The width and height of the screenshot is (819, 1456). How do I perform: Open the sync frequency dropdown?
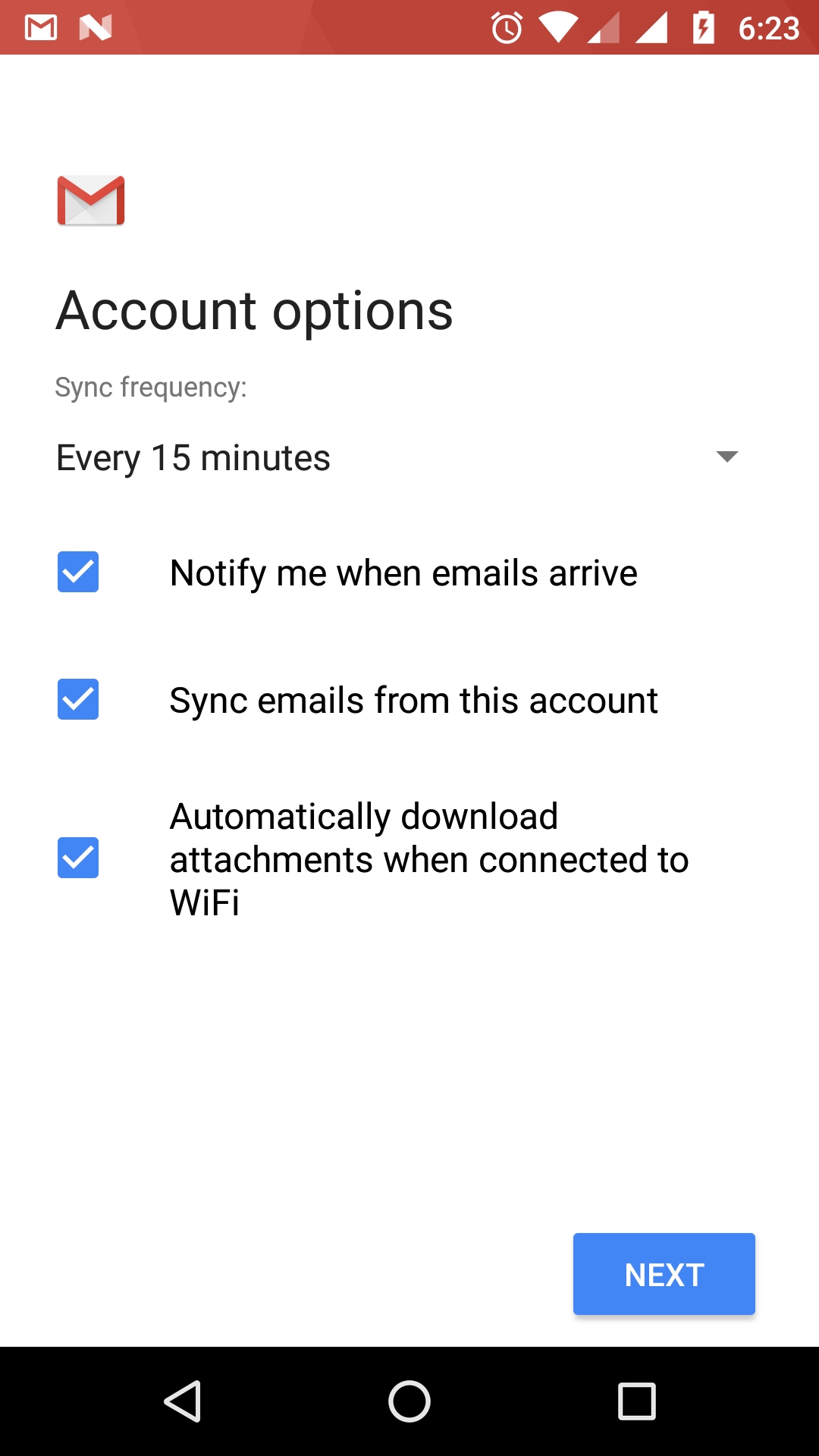pyautogui.click(x=397, y=457)
